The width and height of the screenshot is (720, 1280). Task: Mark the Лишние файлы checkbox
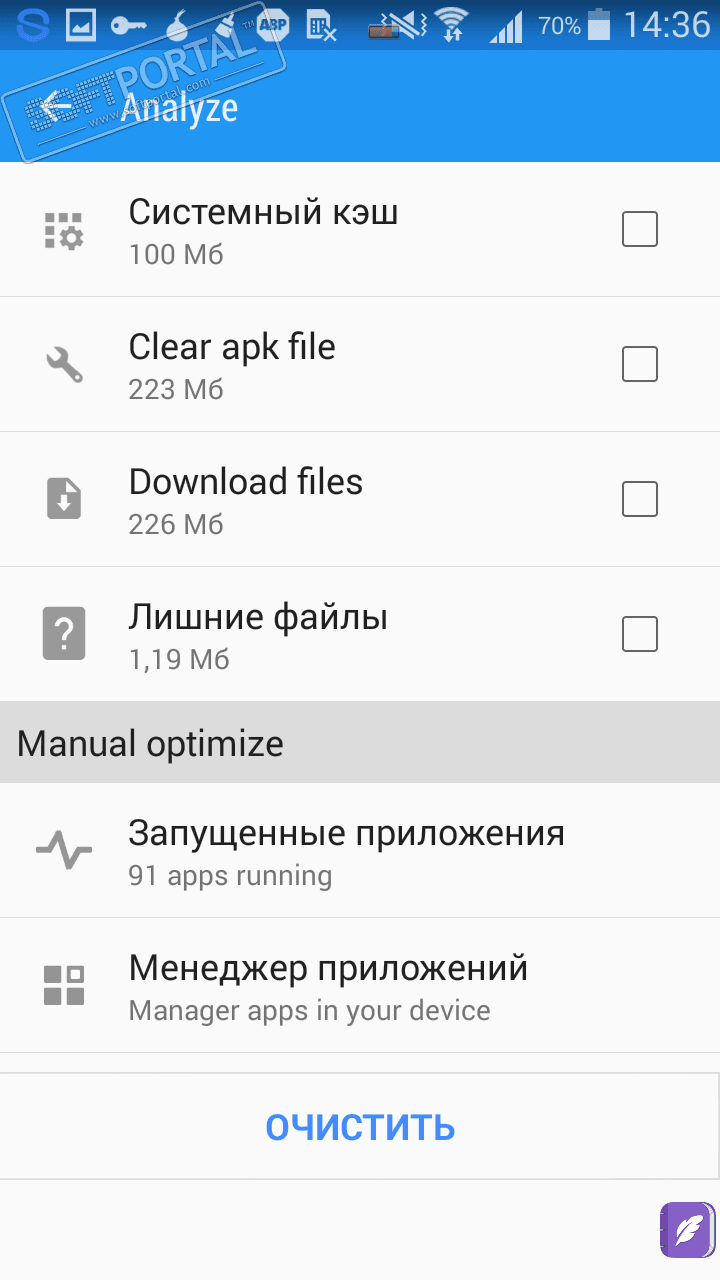[639, 634]
